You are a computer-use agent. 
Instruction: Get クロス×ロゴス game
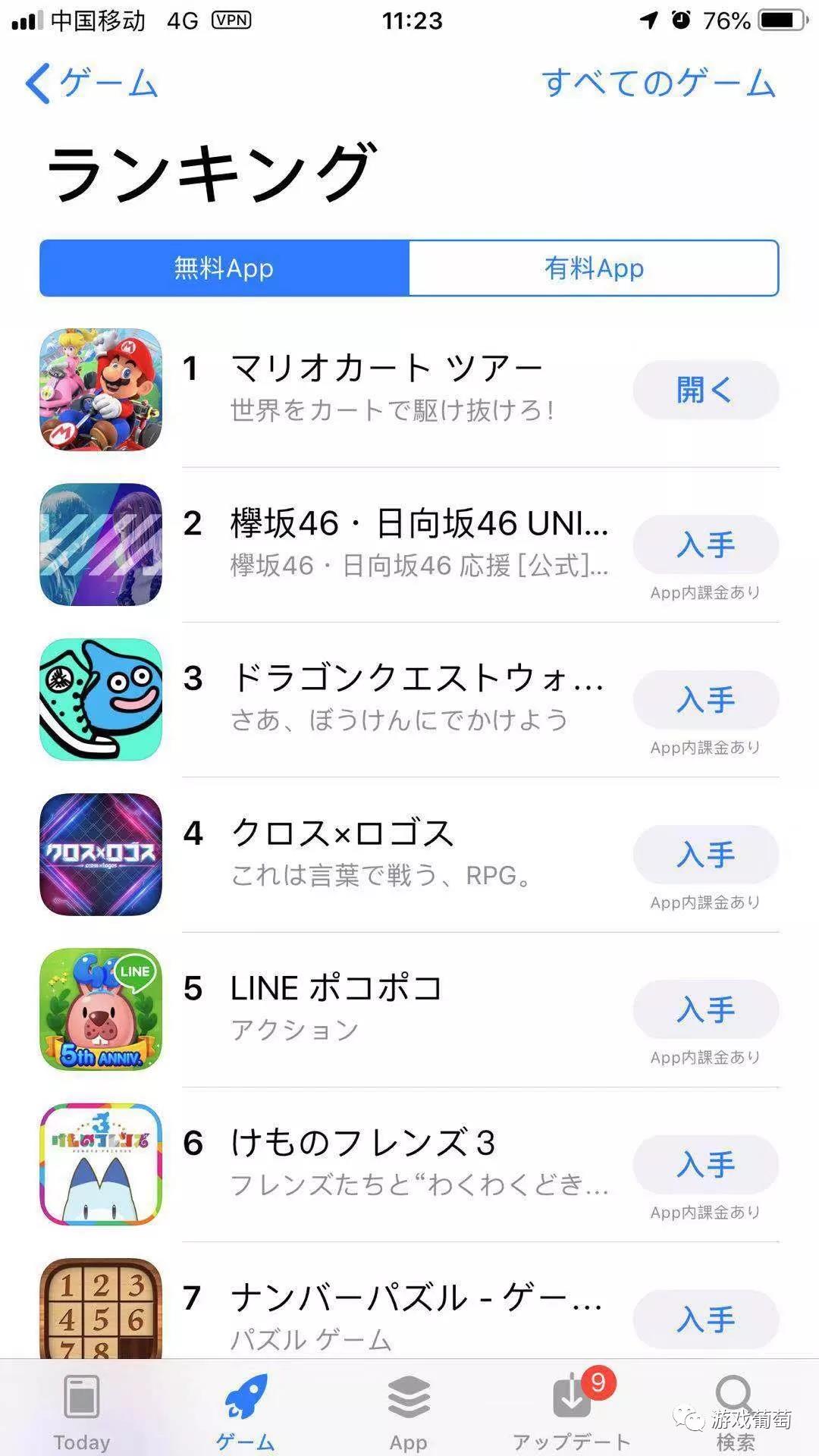pos(706,855)
